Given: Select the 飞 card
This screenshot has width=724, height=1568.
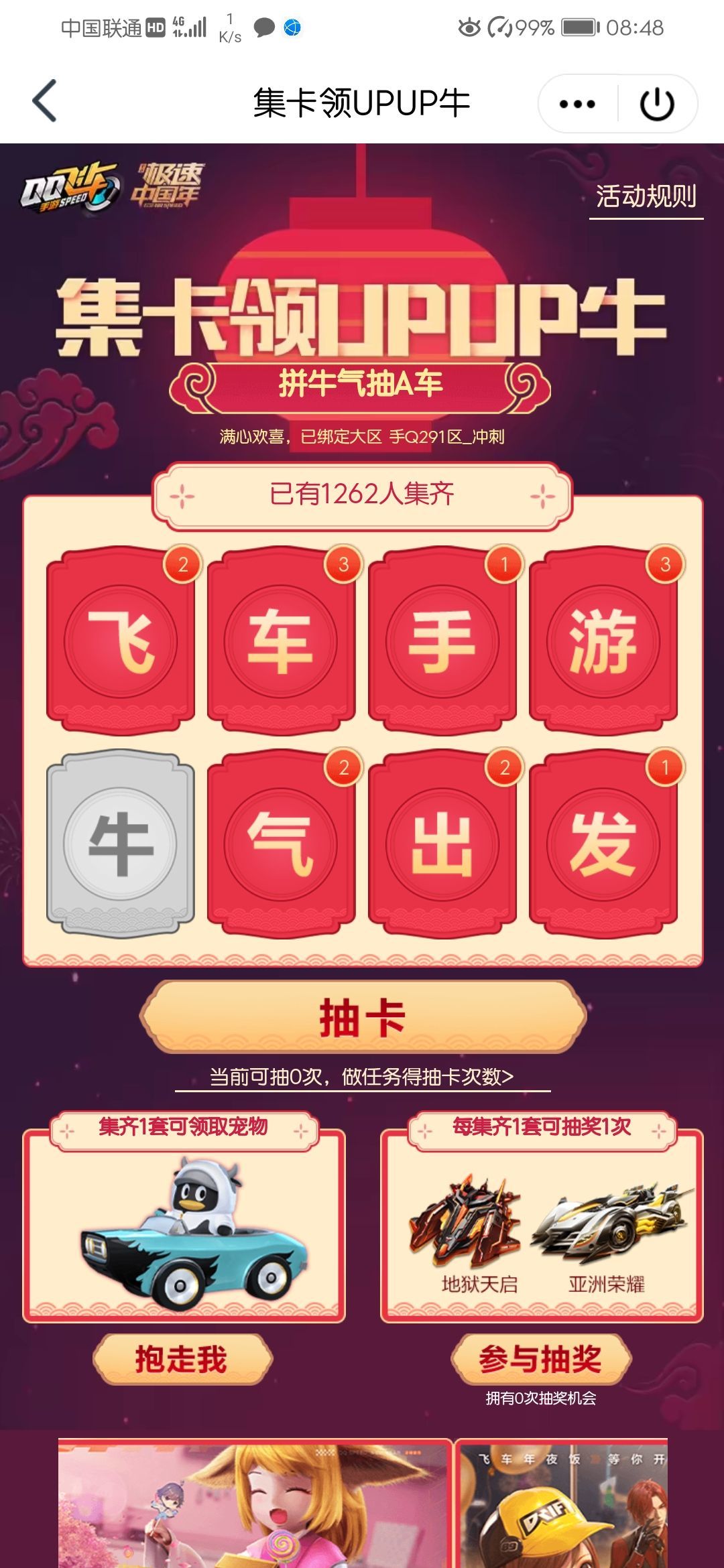Looking at the screenshot, I should 121,641.
